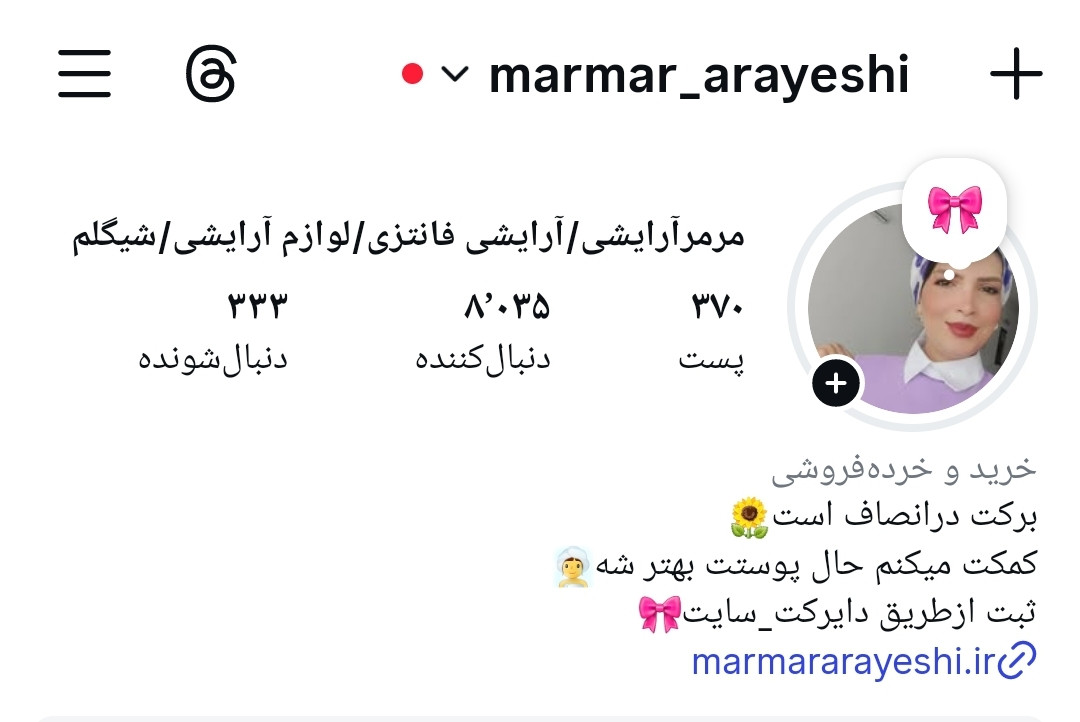View the ۳۷۰ posts count
This screenshot has width=1080, height=722.
717,330
